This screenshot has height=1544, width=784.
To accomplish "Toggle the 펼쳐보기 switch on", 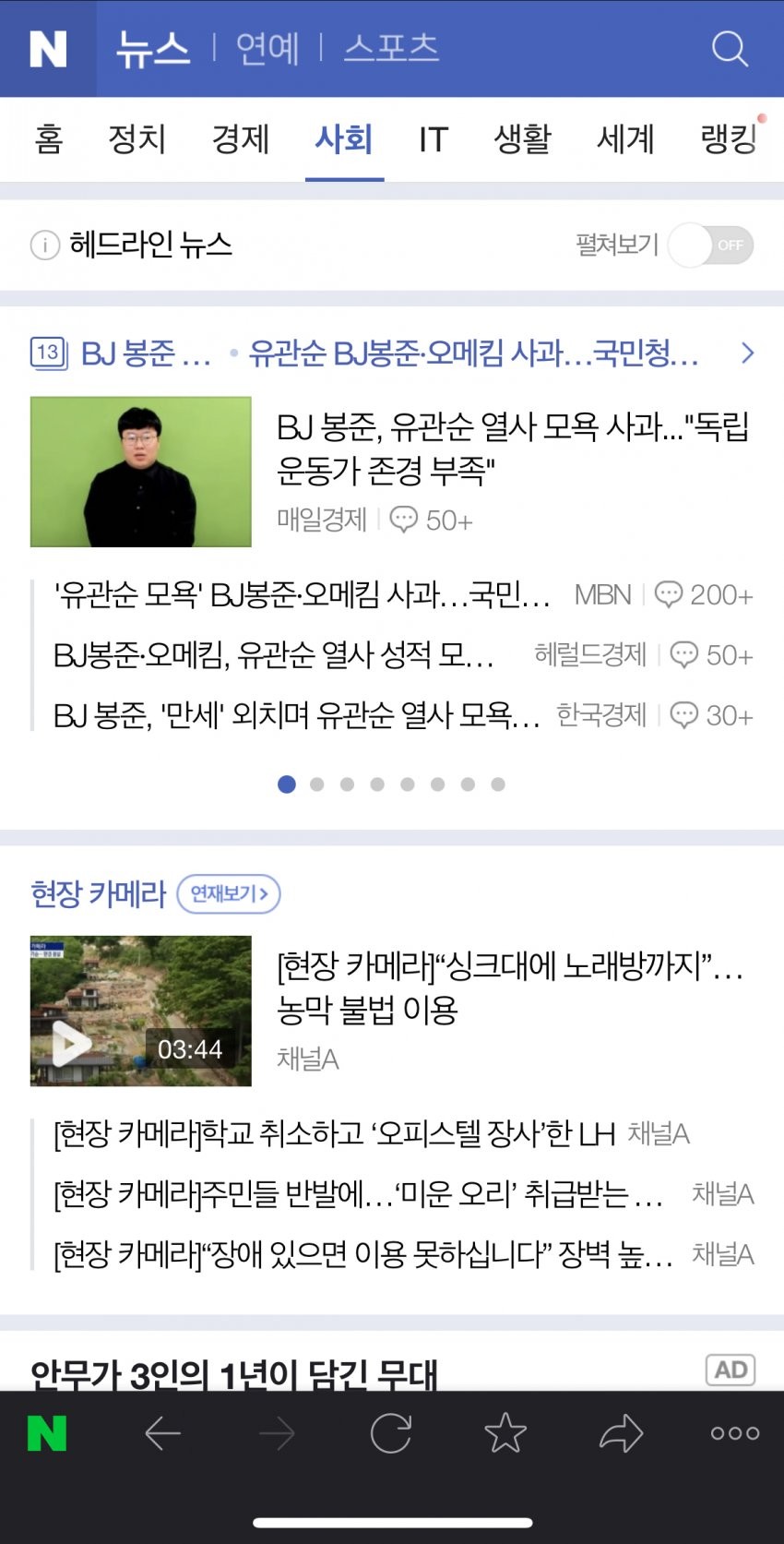I will coord(711,245).
